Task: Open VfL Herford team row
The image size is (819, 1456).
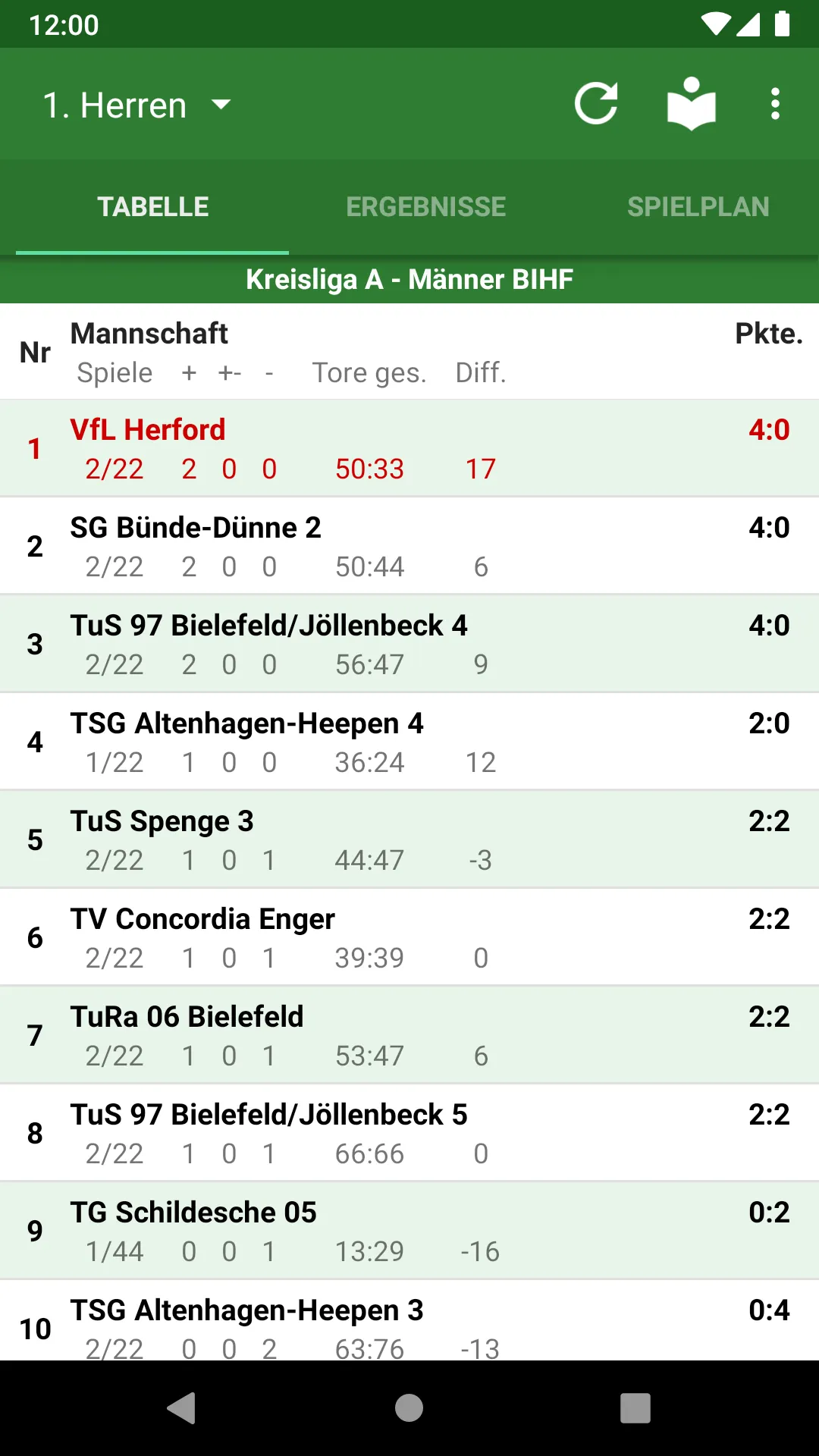Action: [x=409, y=448]
